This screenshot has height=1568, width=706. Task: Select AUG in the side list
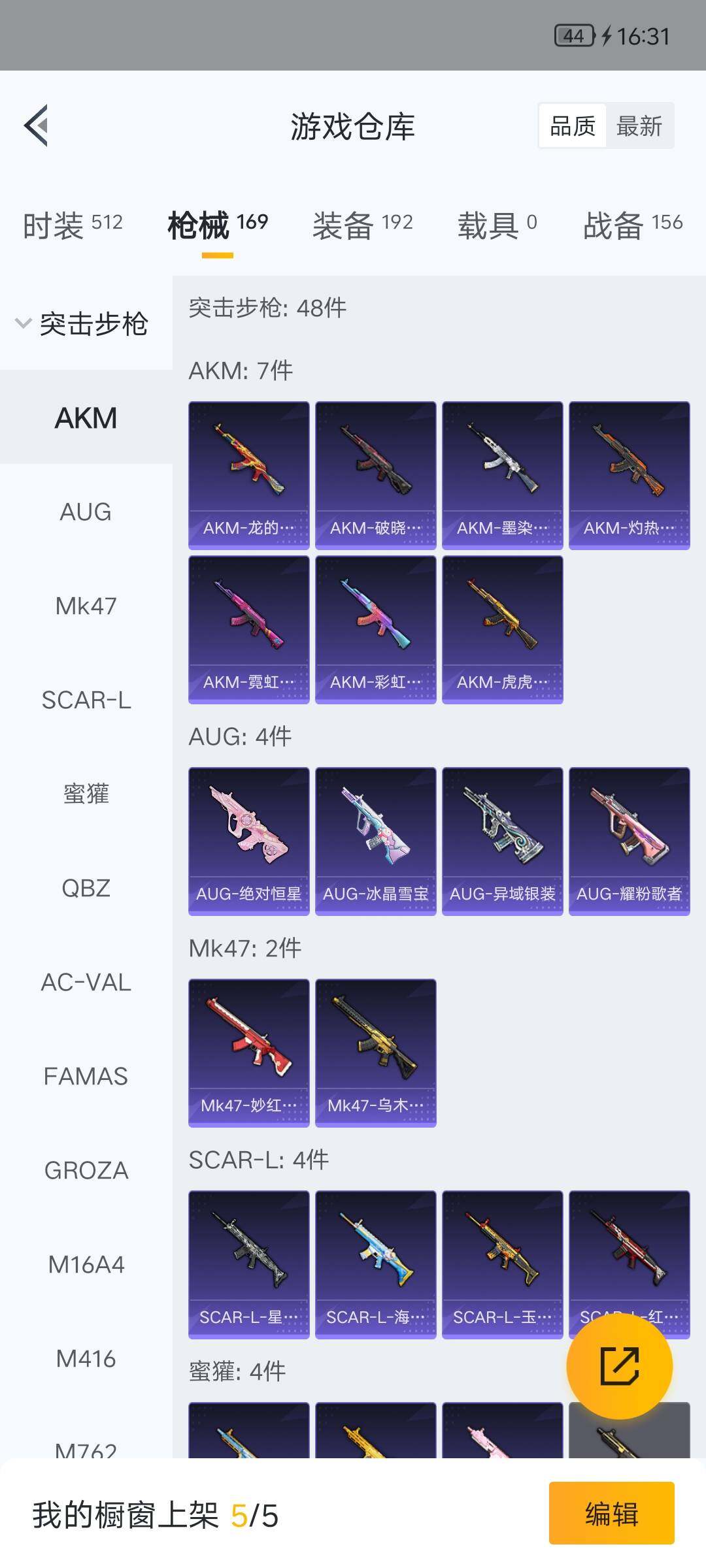click(x=86, y=512)
